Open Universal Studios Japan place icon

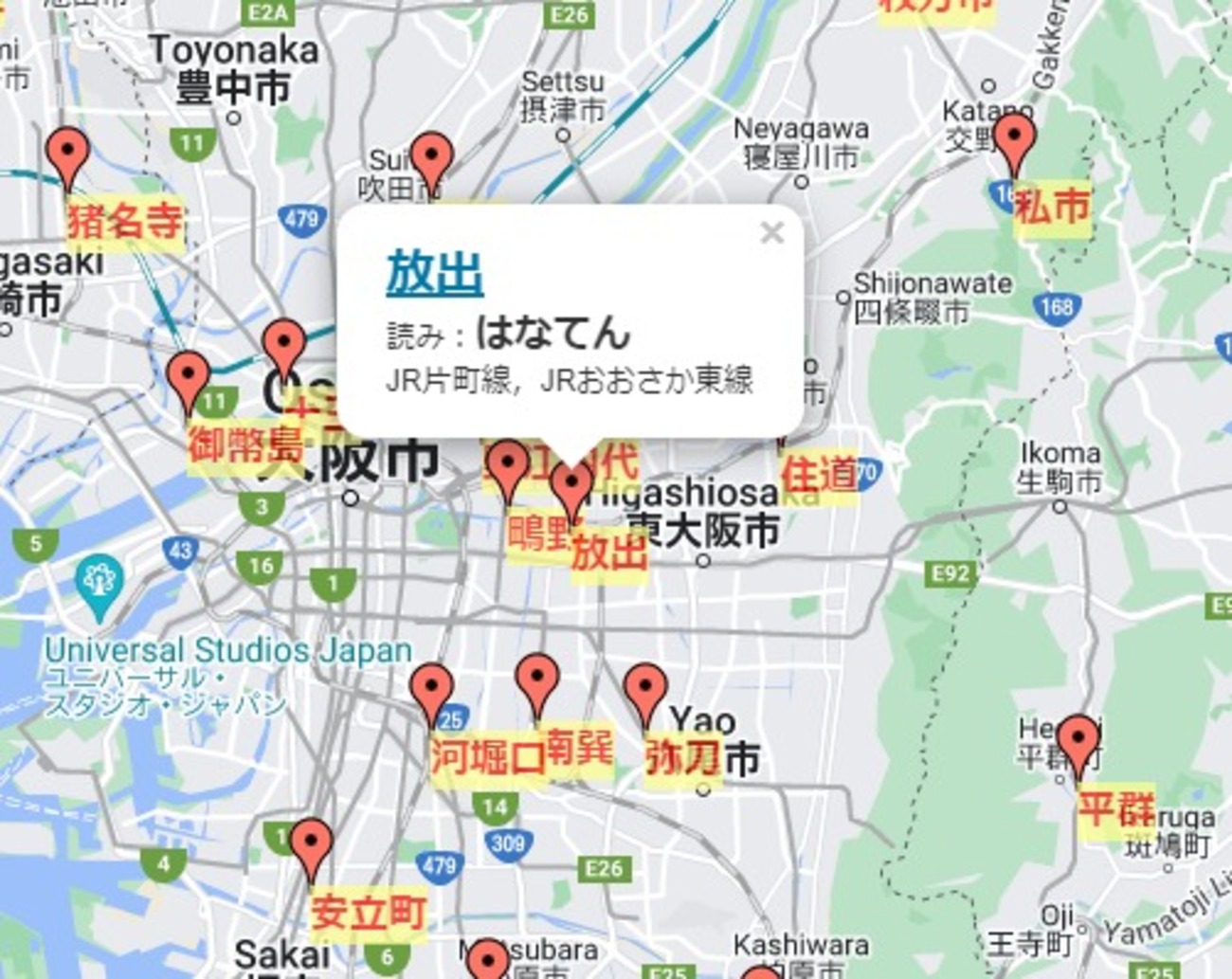[100, 581]
